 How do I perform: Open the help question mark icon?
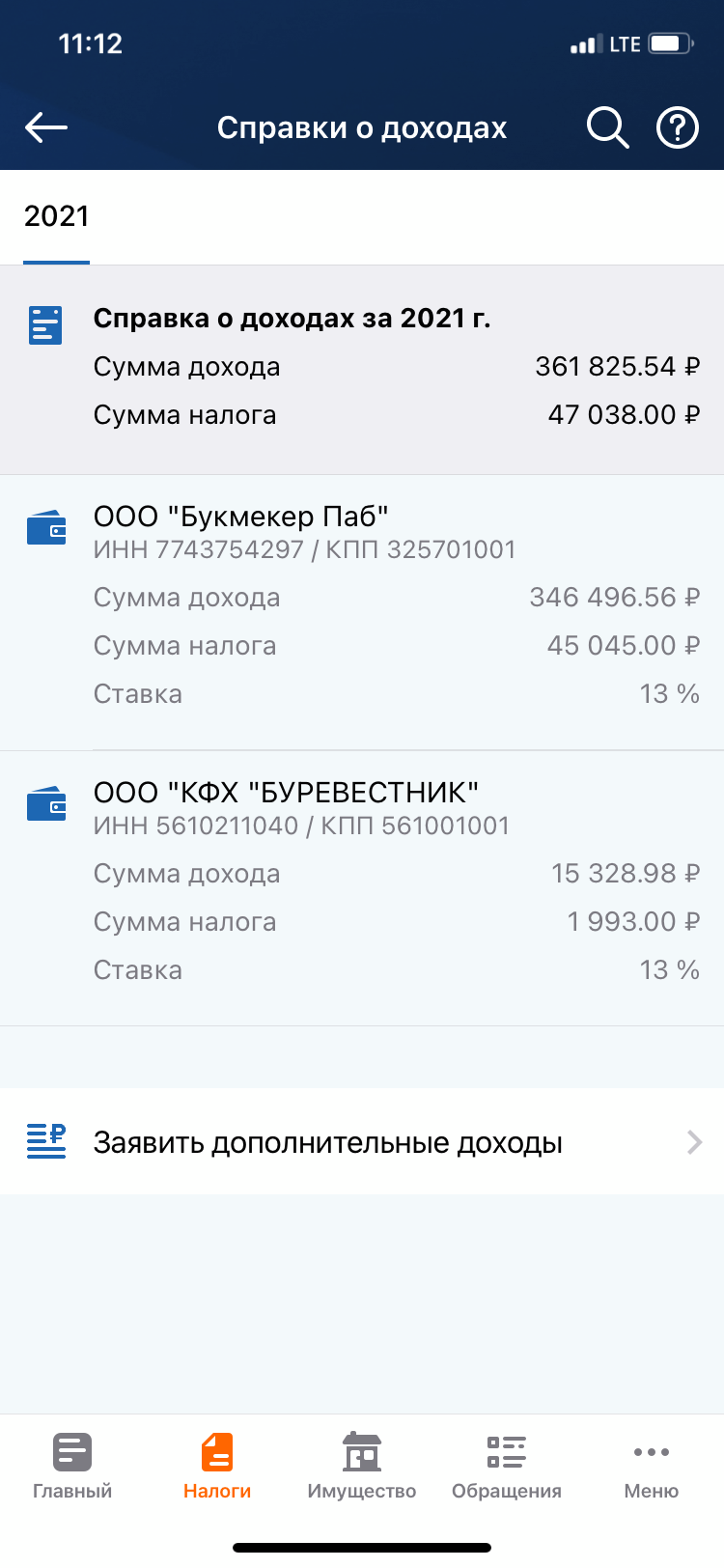pyautogui.click(x=678, y=127)
